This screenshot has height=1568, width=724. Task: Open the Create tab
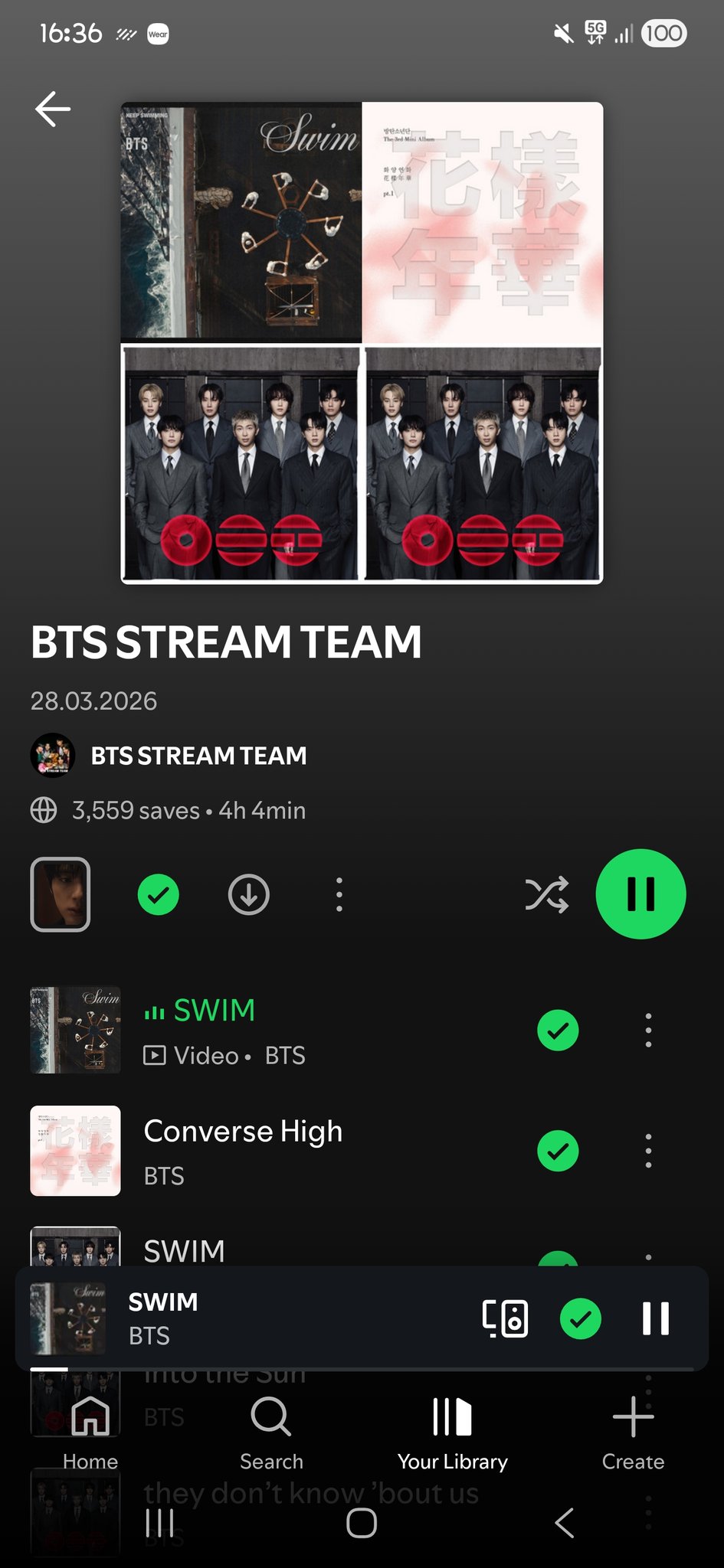pos(633,1432)
